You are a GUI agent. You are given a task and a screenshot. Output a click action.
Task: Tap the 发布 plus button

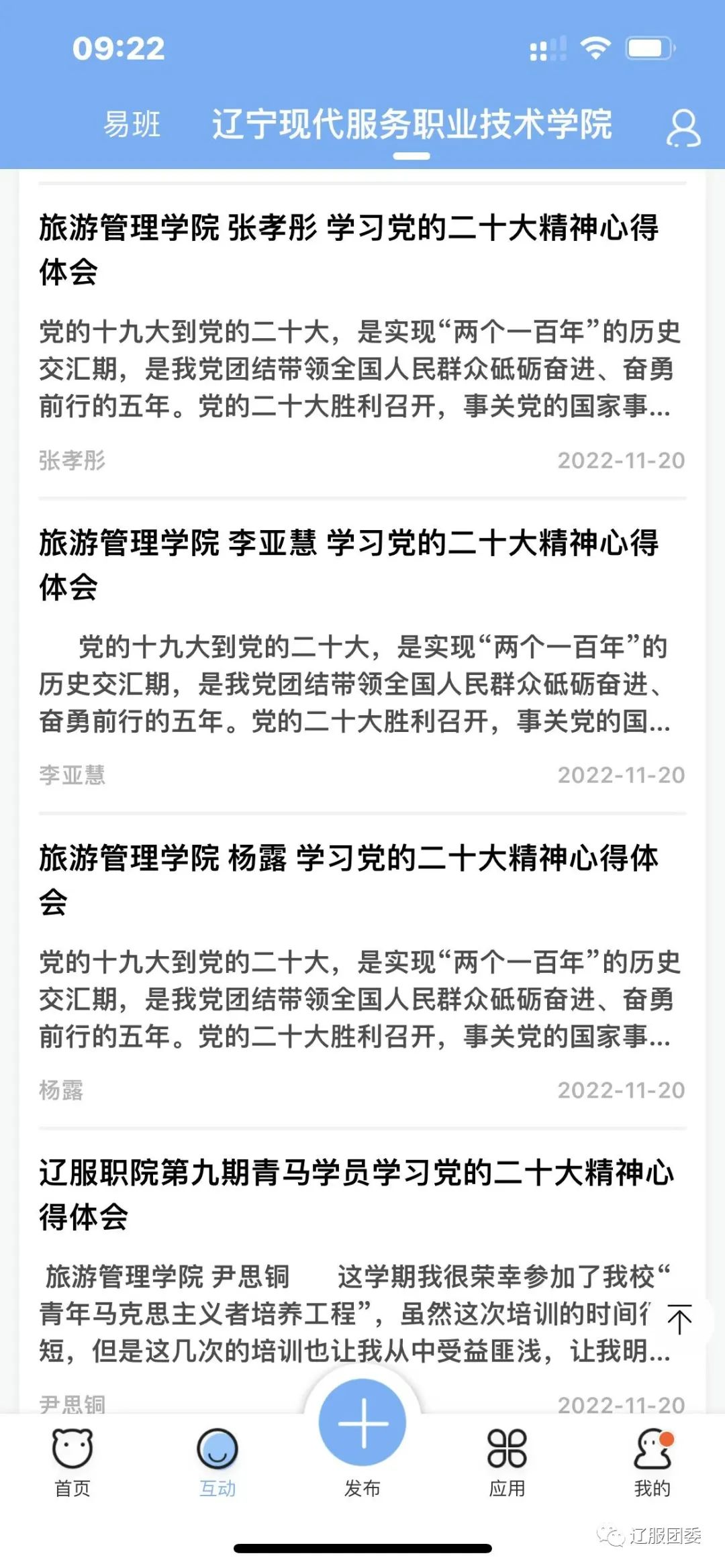pyautogui.click(x=362, y=1422)
